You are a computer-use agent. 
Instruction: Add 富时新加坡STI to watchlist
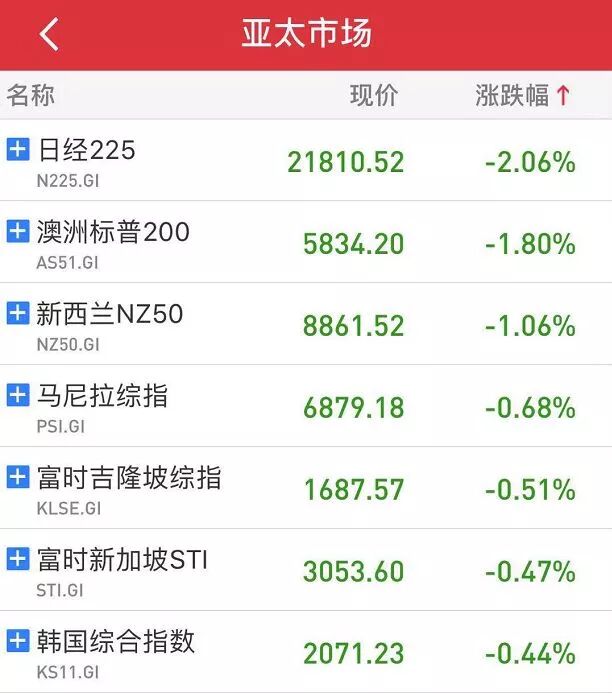point(18,560)
